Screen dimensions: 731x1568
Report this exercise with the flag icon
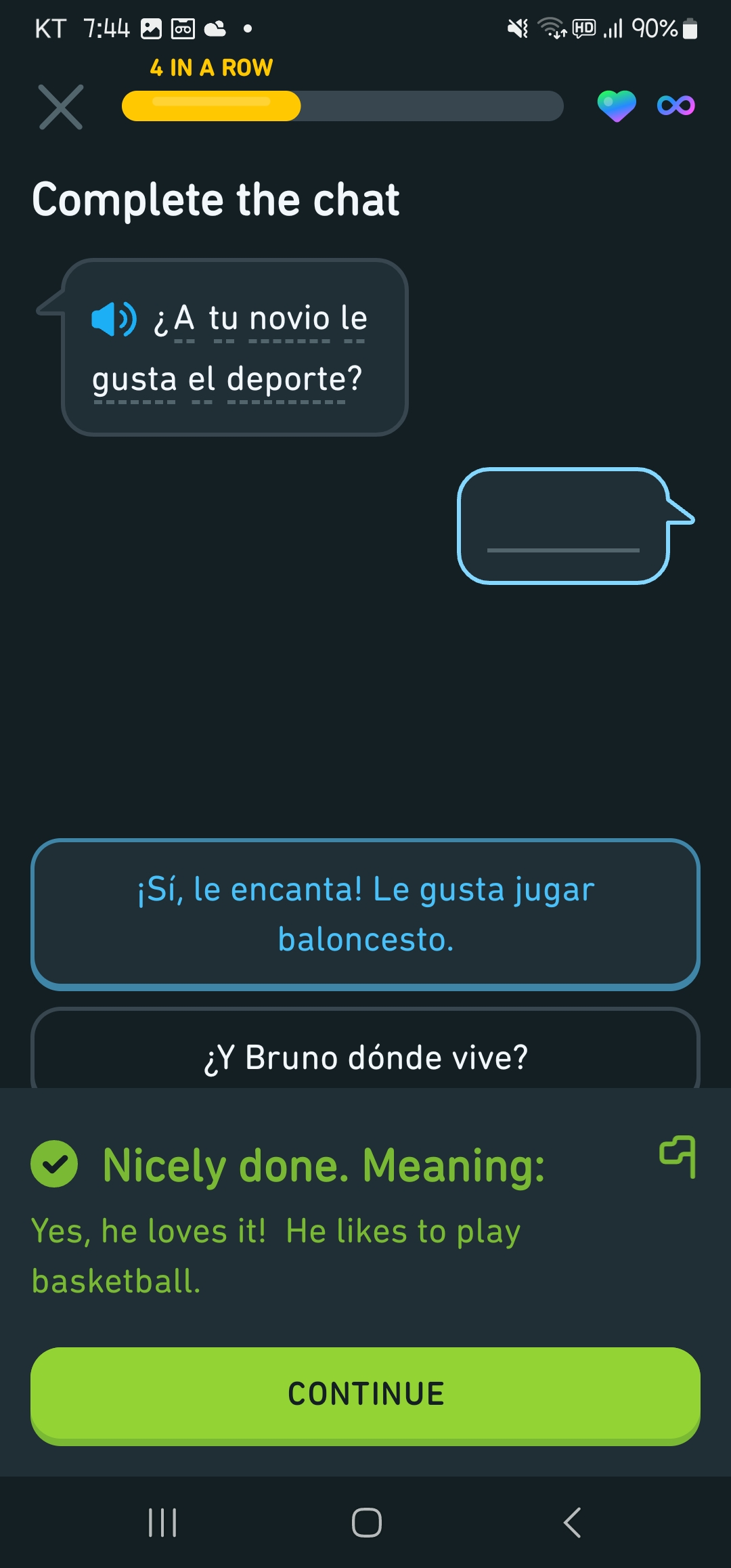(678, 1156)
